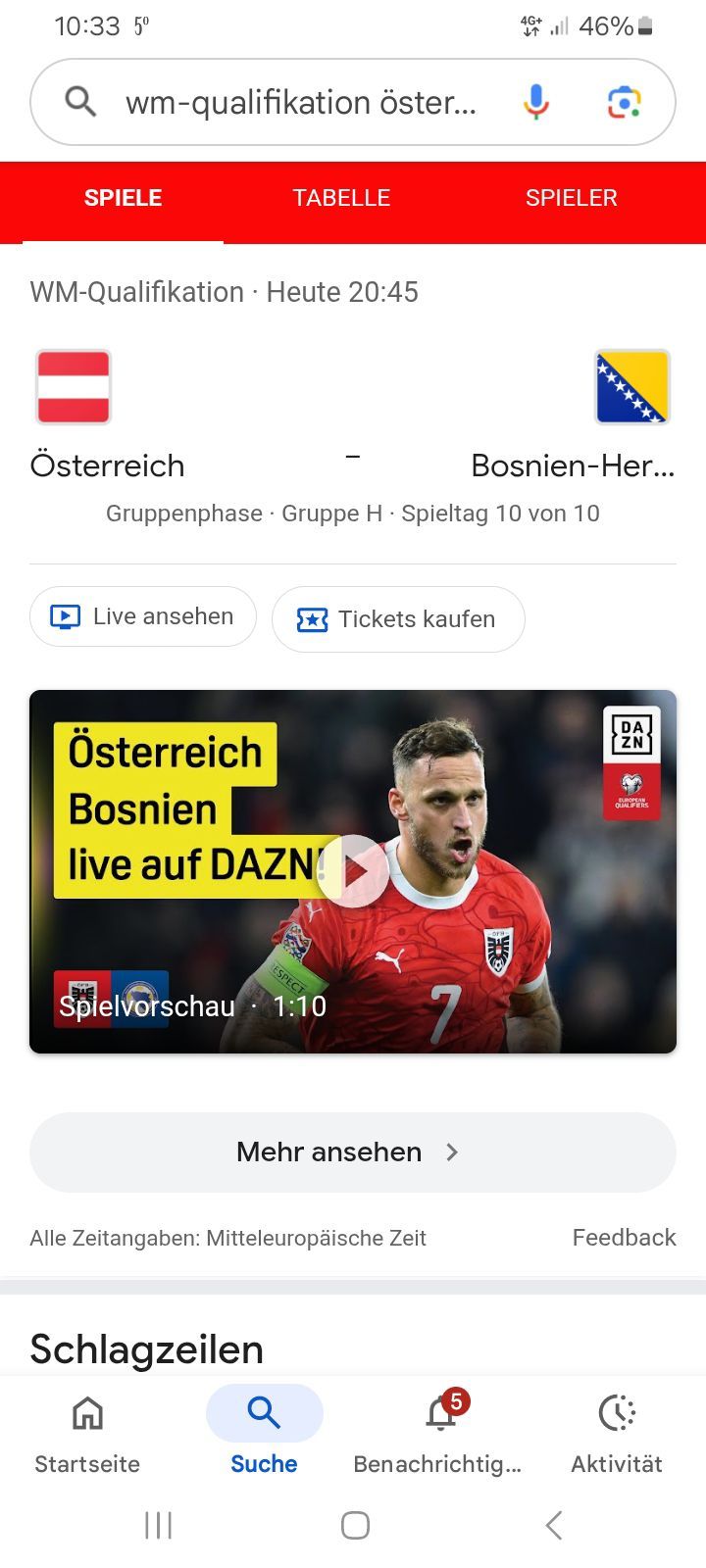Screen dimensions: 706x1568
Task: Tap the Suche search icon in bottom navigation
Action: click(263, 1413)
